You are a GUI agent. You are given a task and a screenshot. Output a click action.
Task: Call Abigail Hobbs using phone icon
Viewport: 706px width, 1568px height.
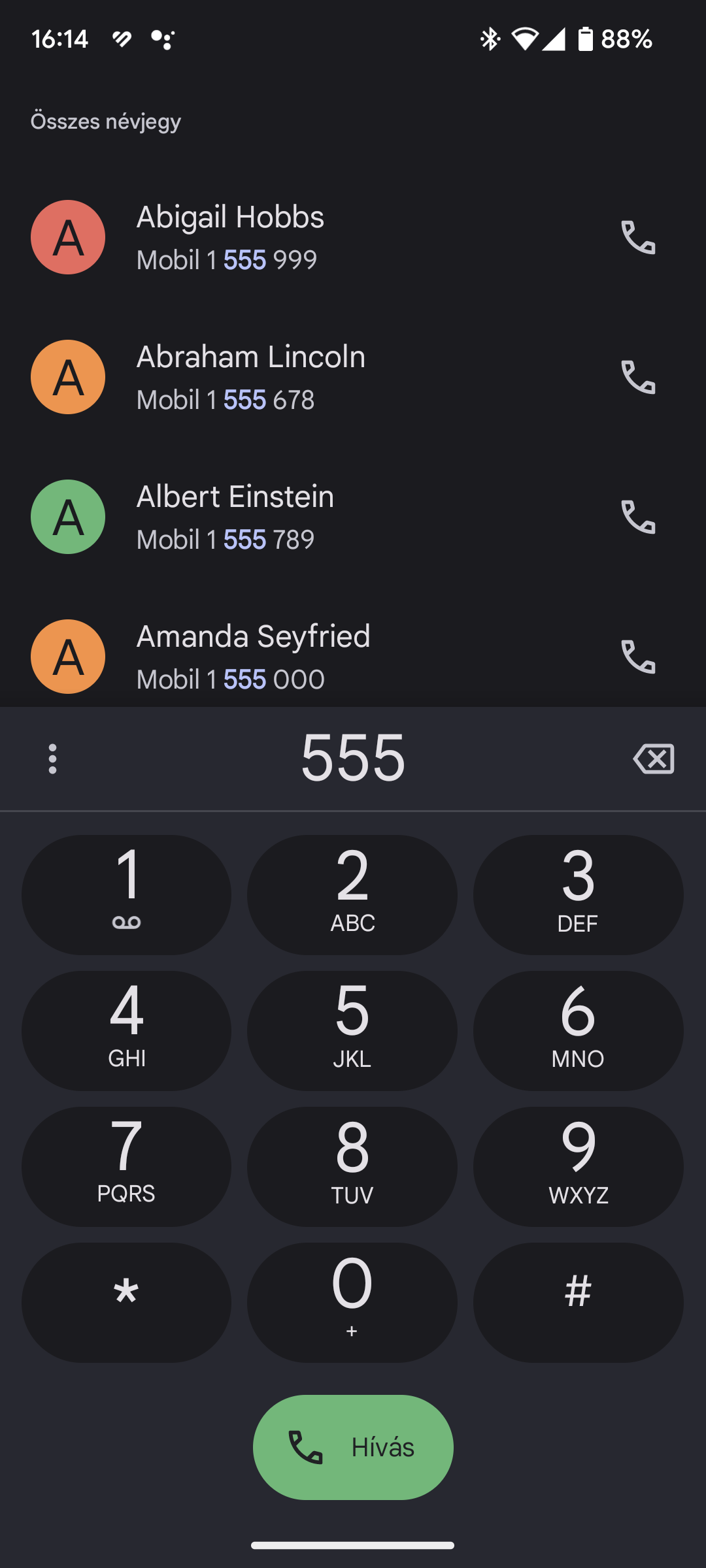click(x=638, y=237)
